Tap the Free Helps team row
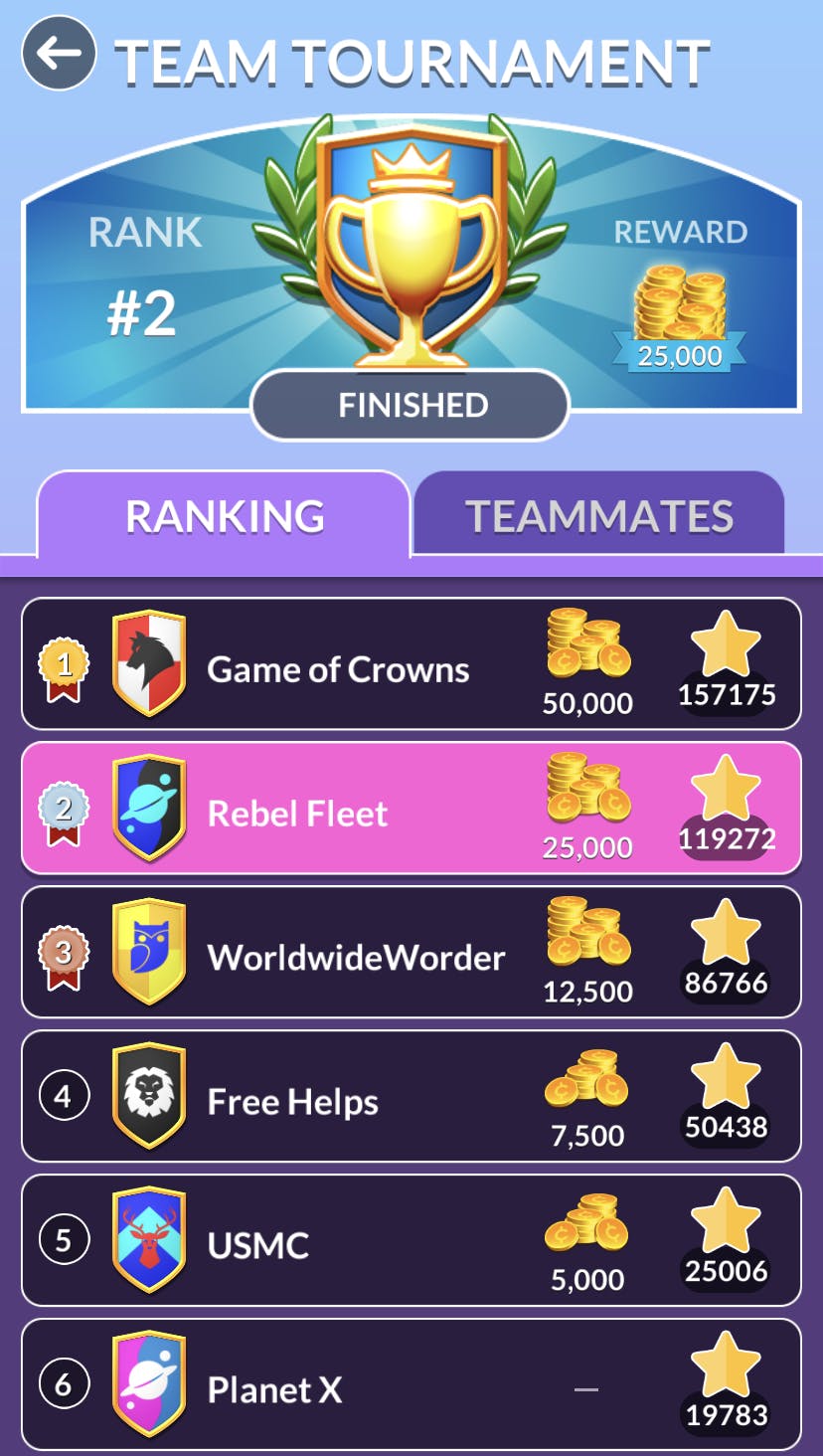The width and height of the screenshot is (823, 1456). 293,1101
